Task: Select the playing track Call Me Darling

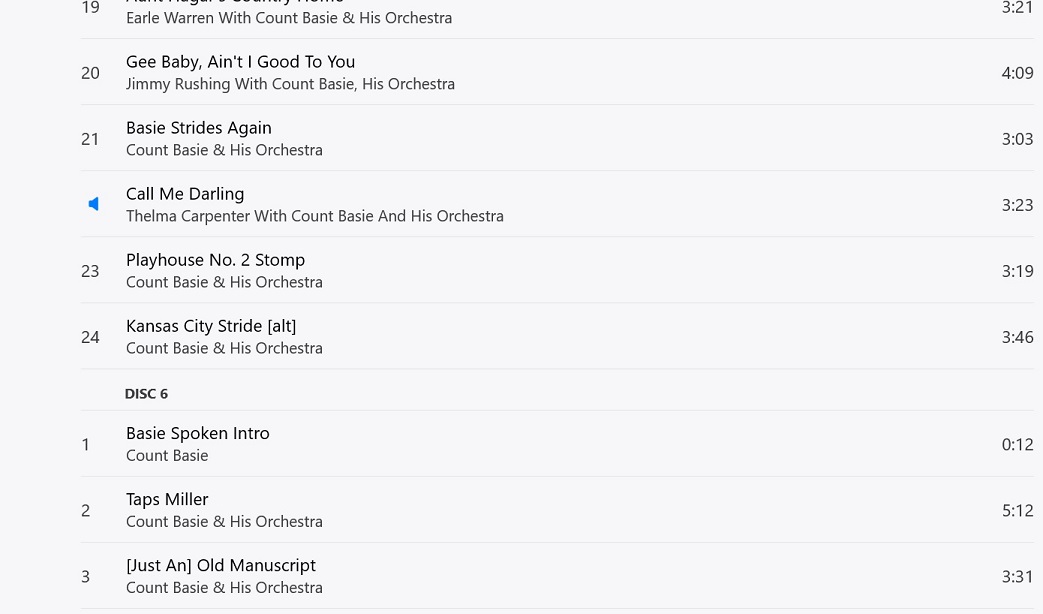Action: coord(185,194)
